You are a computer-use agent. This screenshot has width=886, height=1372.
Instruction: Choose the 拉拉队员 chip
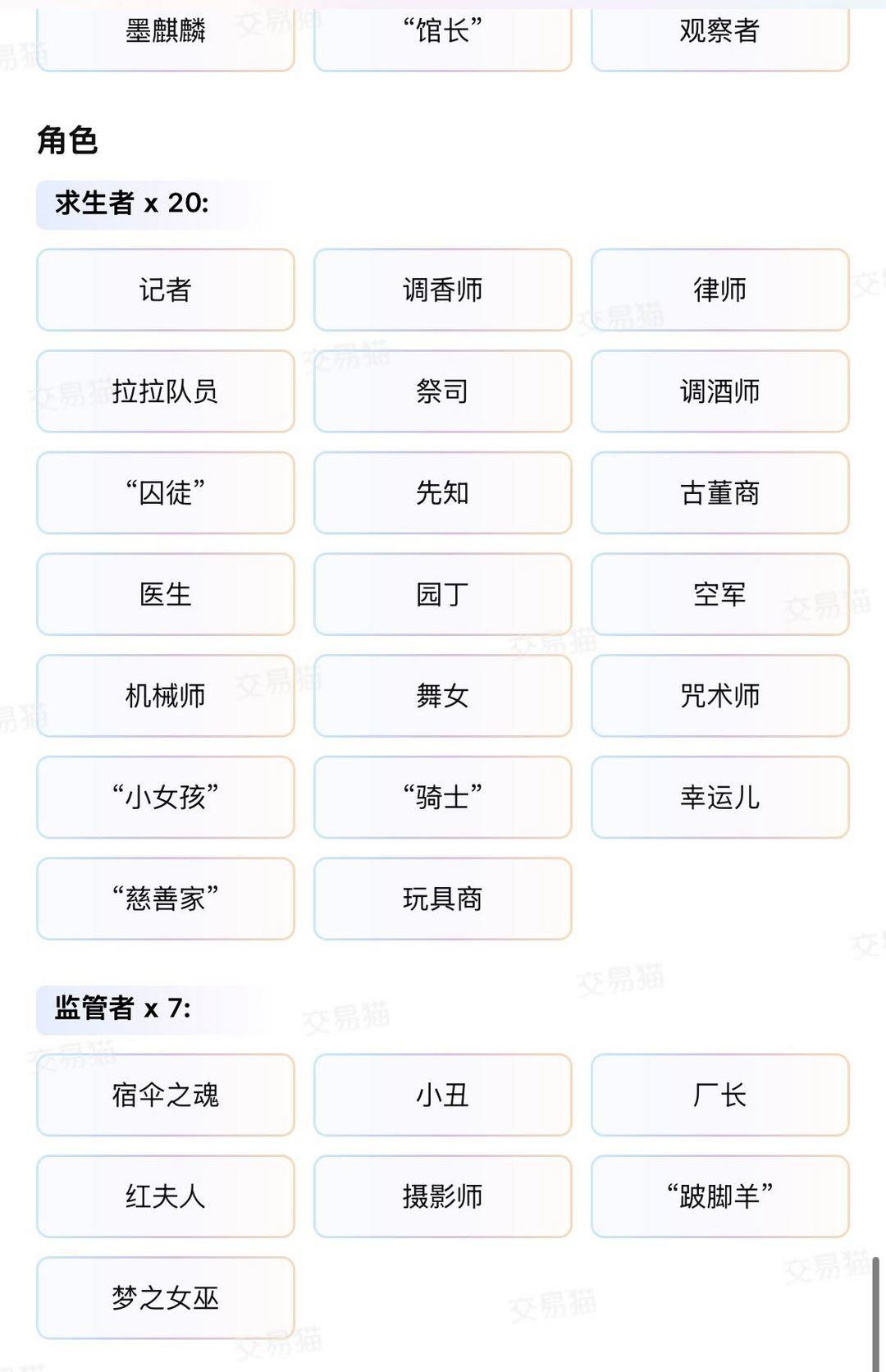[165, 391]
